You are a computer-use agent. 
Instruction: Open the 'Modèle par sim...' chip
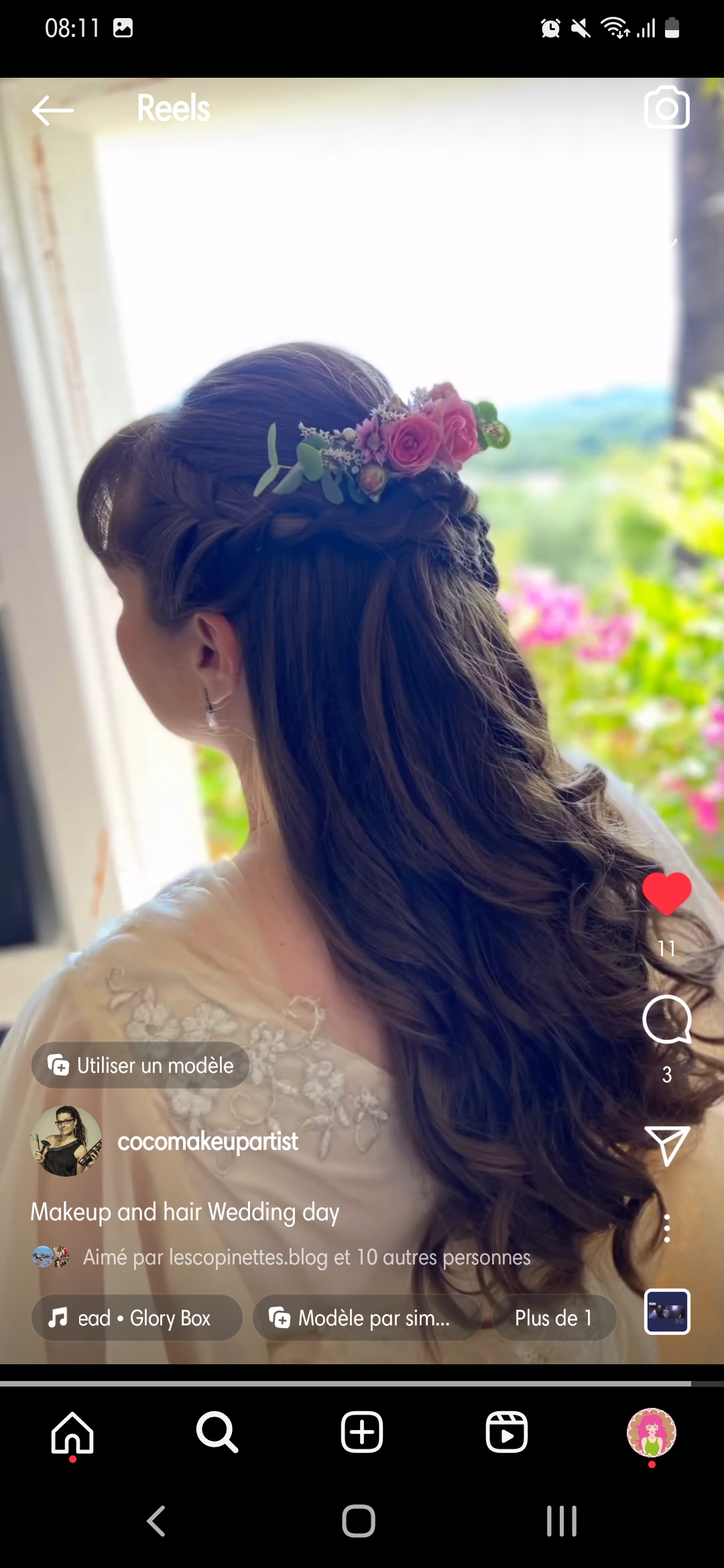tap(366, 1318)
